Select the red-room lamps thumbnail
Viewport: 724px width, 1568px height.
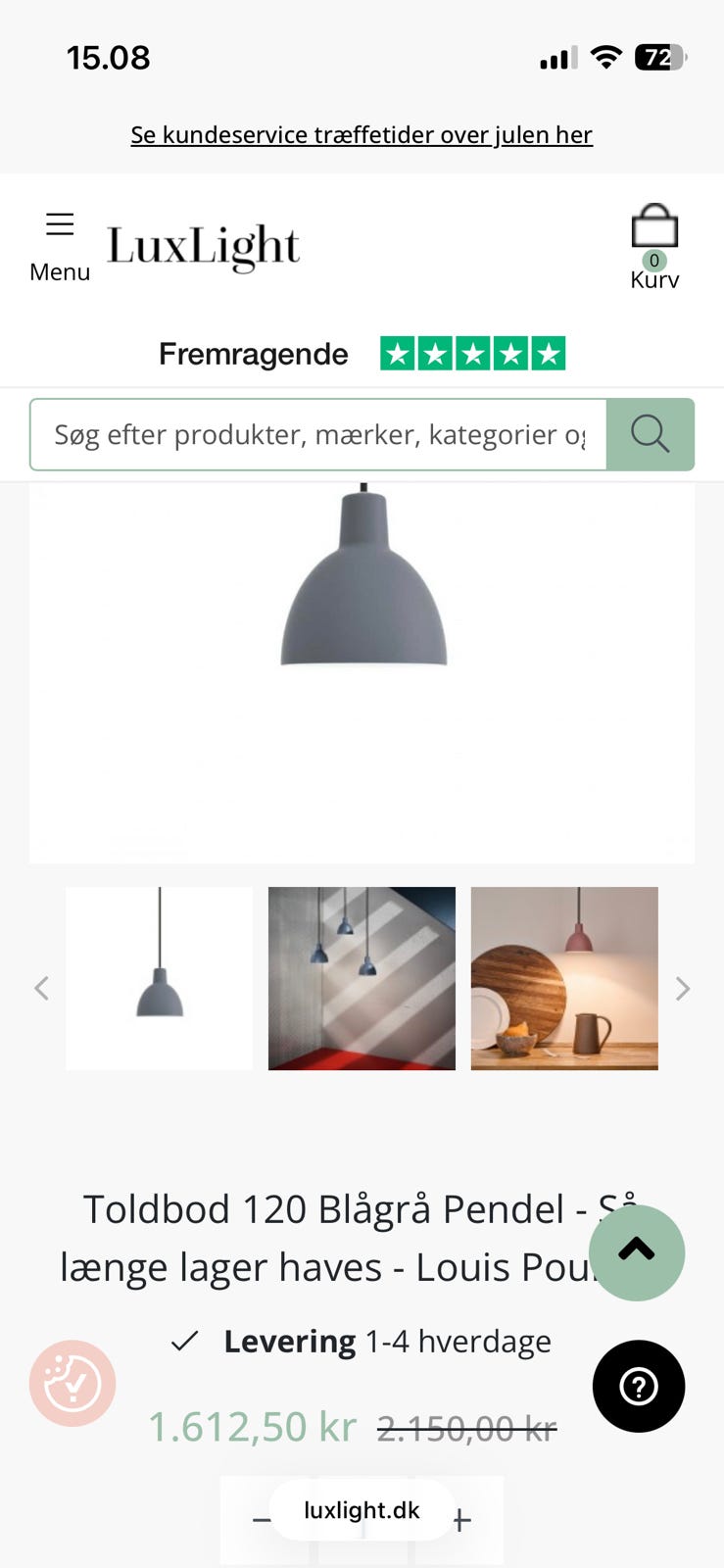(x=362, y=978)
